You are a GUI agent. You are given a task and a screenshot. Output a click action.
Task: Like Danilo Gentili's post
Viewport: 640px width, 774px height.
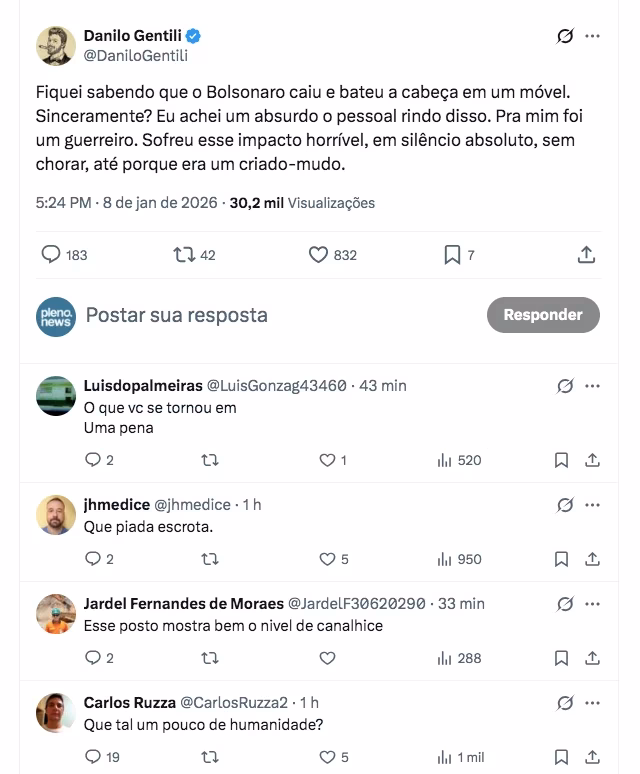pyautogui.click(x=319, y=255)
